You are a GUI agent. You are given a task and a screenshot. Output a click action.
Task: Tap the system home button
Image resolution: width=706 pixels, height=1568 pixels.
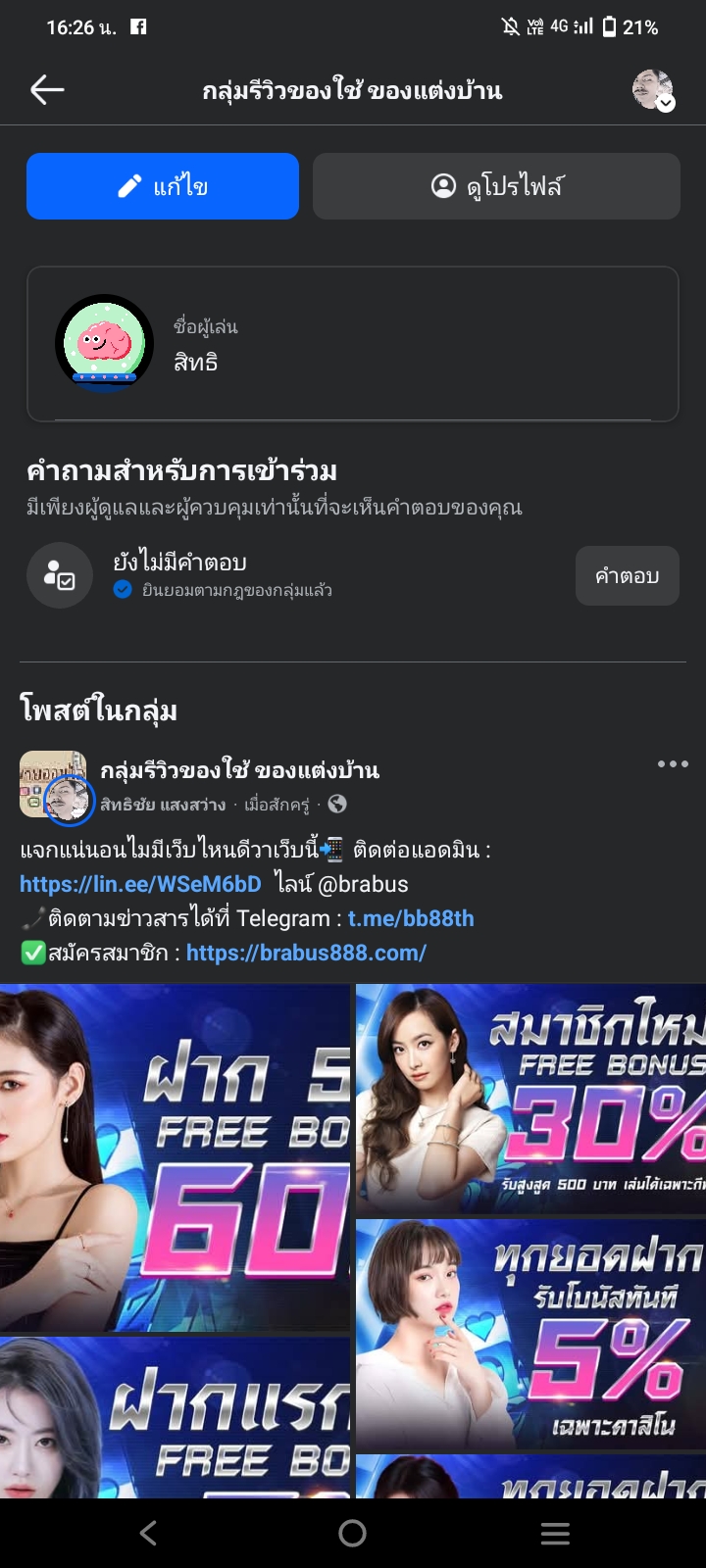coord(352,1533)
